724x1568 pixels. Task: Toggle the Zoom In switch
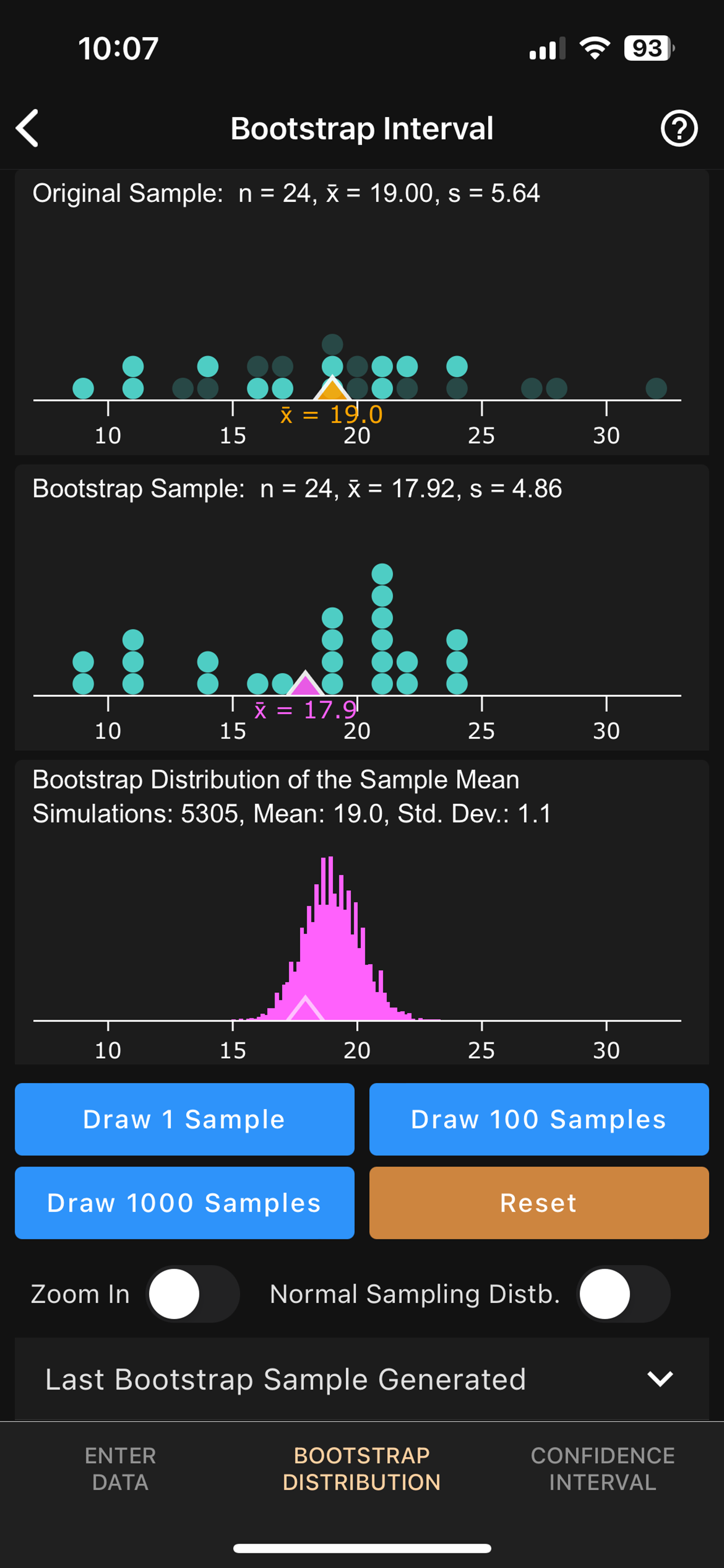pos(193,1294)
